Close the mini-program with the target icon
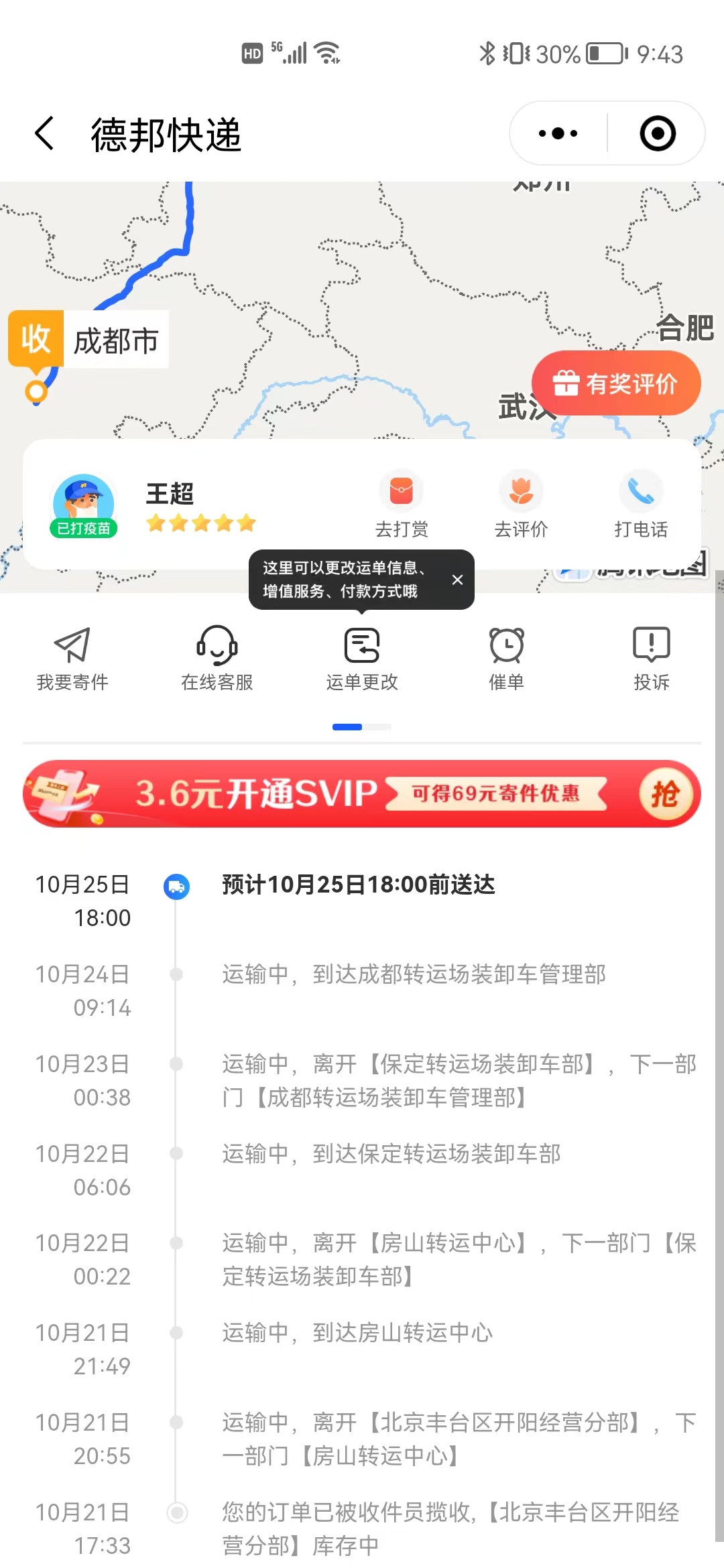Screen dimensions: 724x1568 [x=657, y=133]
